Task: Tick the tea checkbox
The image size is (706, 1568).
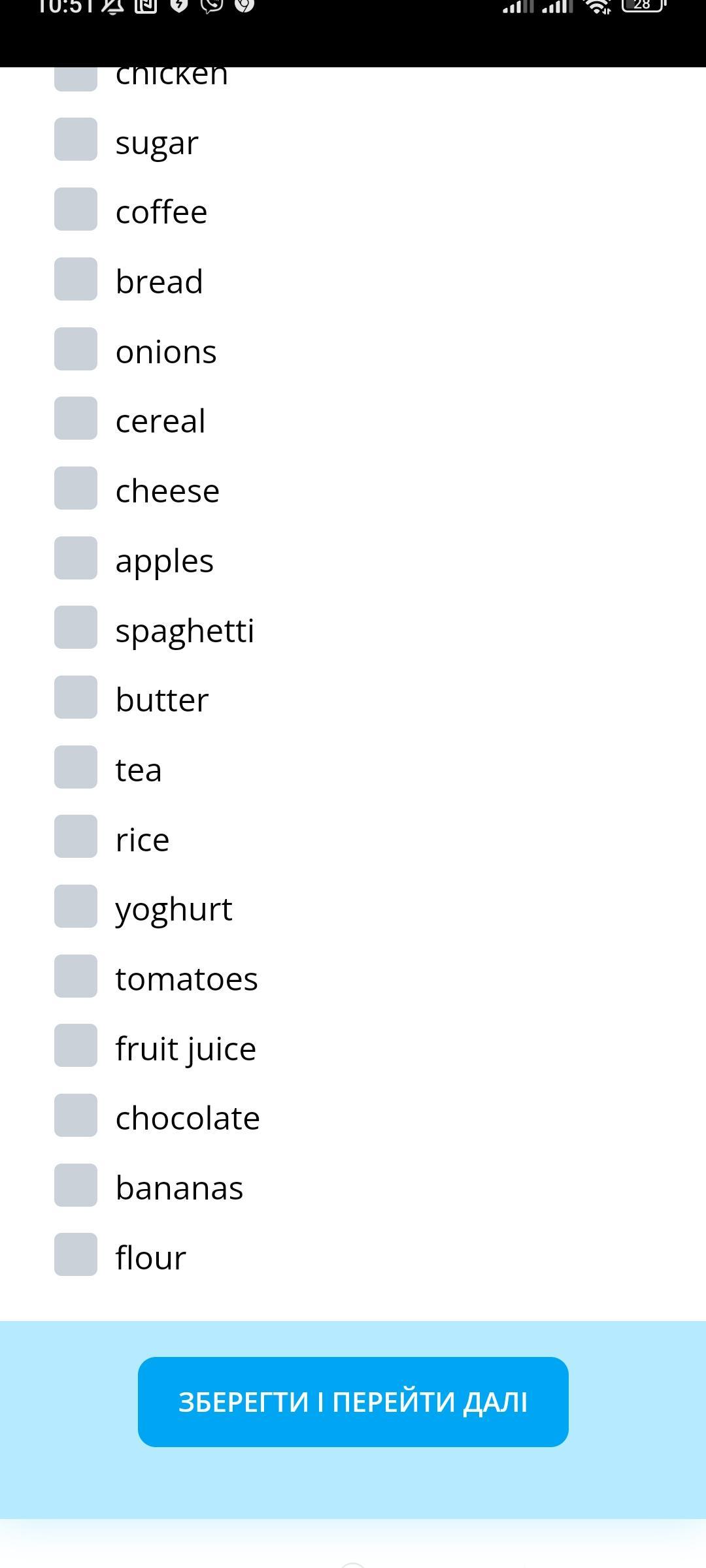Action: pos(76,767)
